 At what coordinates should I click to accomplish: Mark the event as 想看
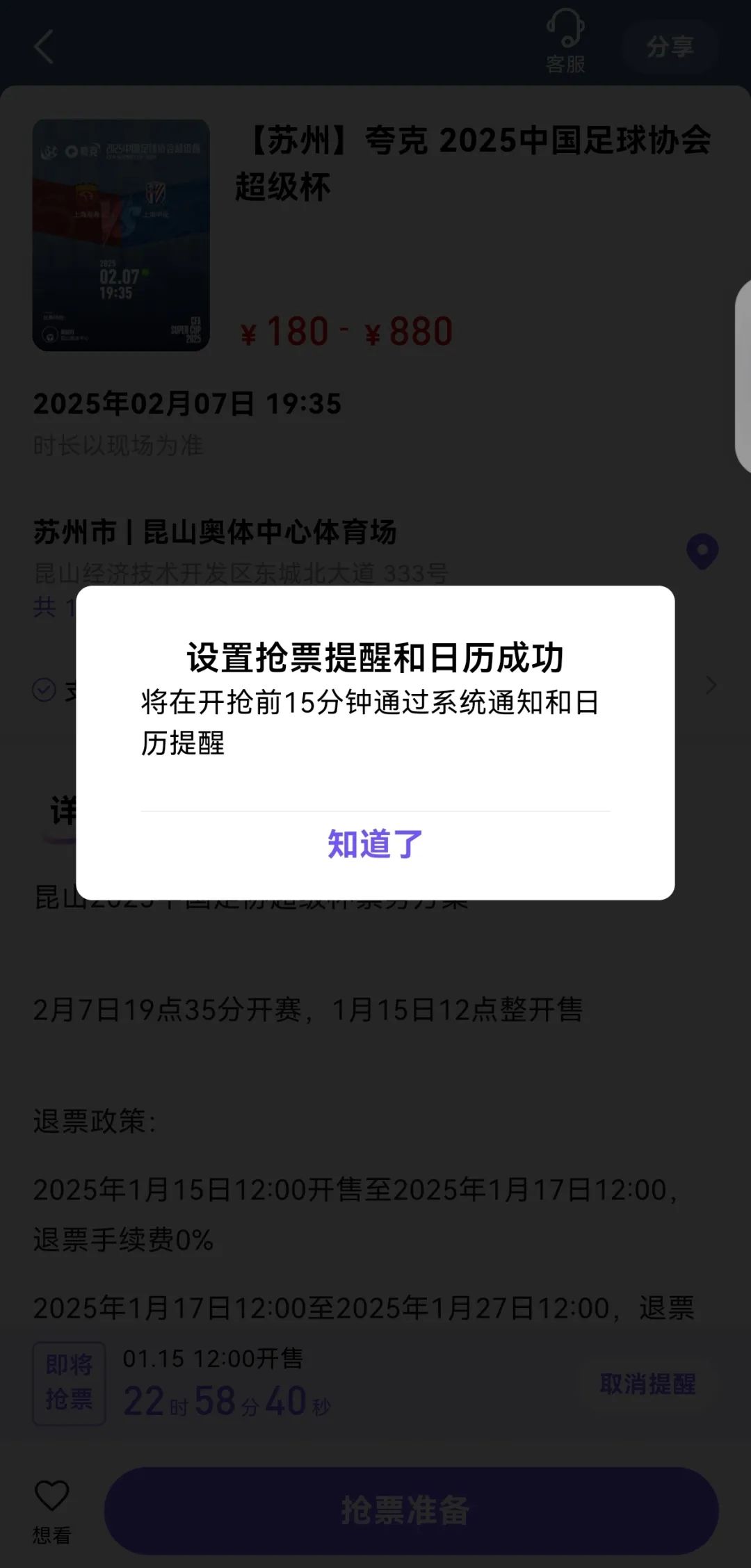(52, 1509)
